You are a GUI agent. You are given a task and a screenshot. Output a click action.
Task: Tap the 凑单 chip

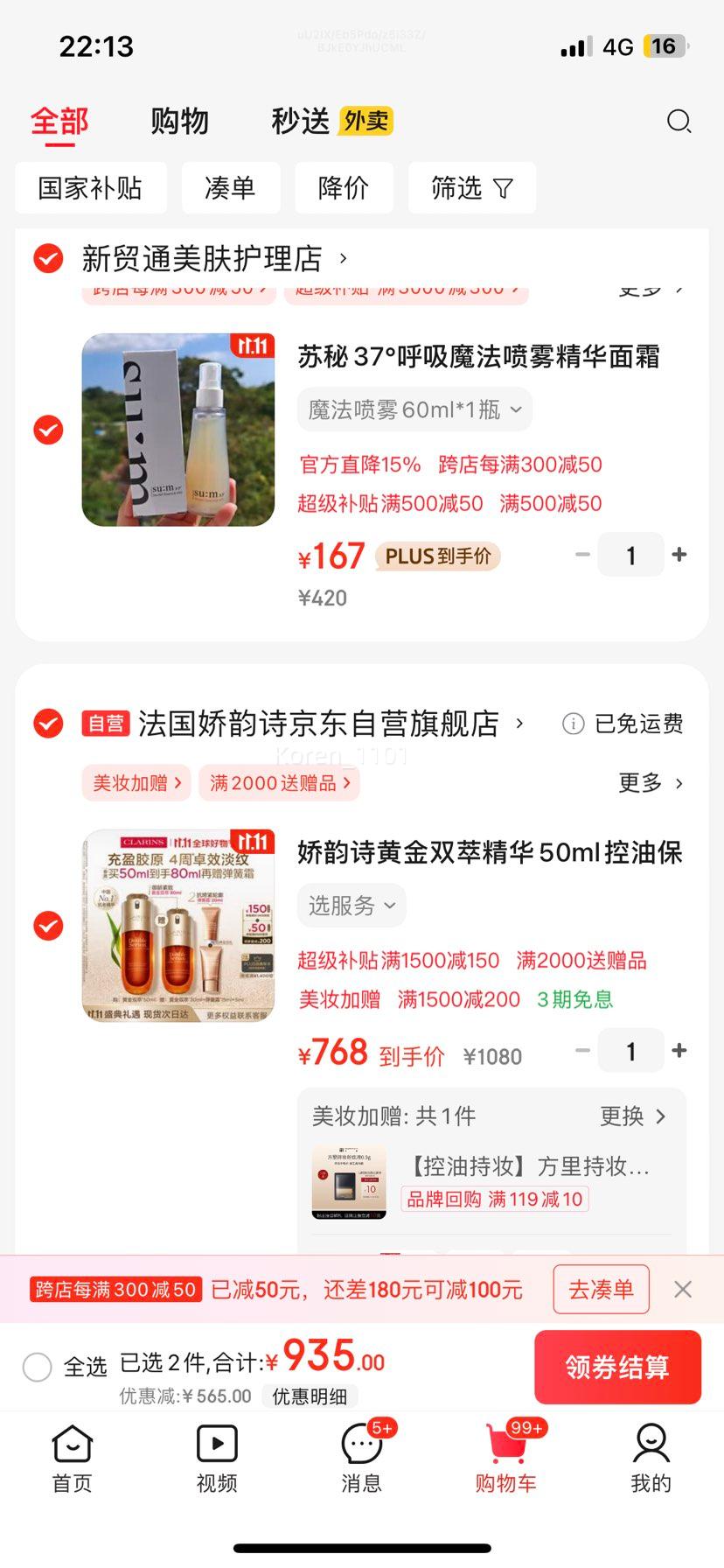tap(230, 188)
